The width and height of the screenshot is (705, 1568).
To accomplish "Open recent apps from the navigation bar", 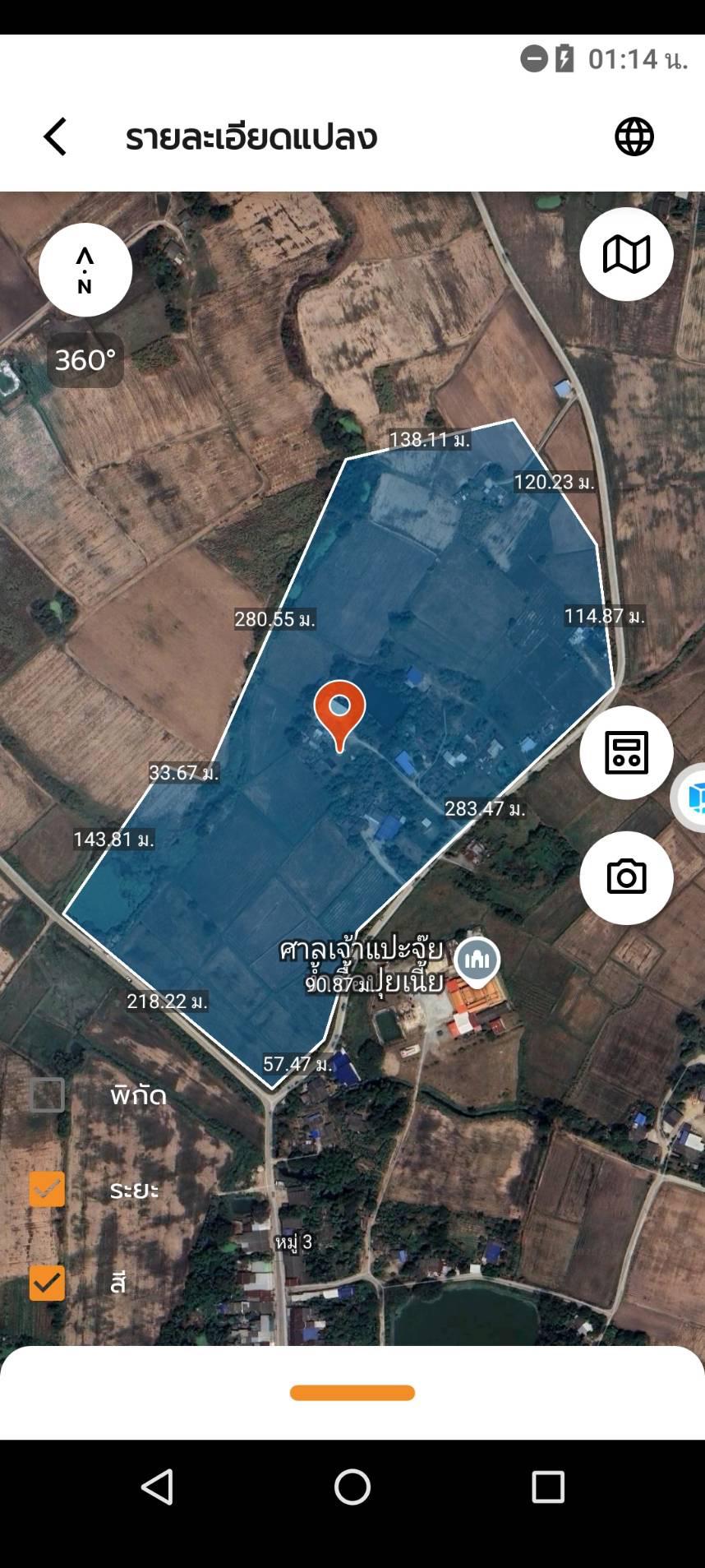I will [x=548, y=1487].
